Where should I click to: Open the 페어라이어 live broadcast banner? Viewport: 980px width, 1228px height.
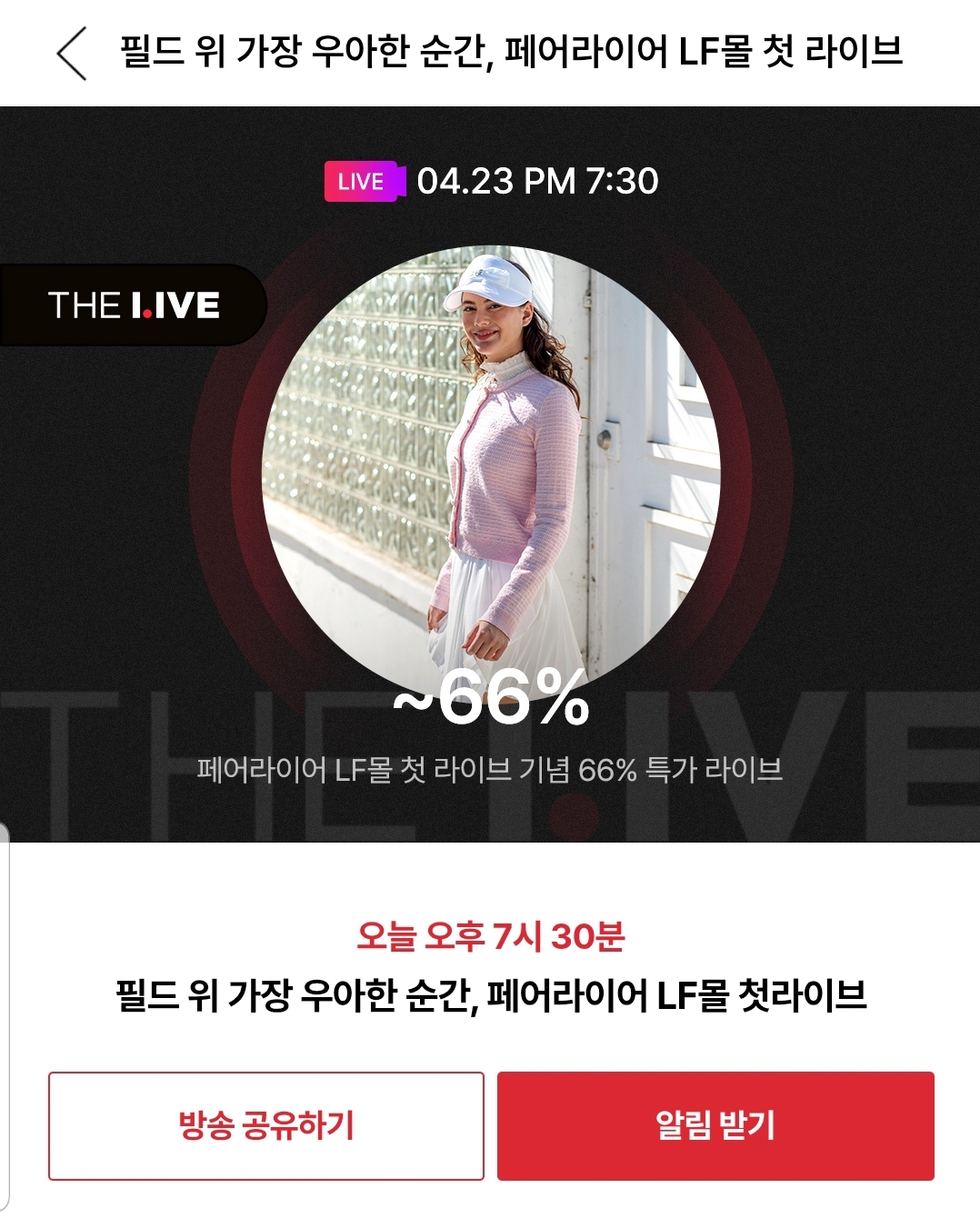(x=490, y=473)
